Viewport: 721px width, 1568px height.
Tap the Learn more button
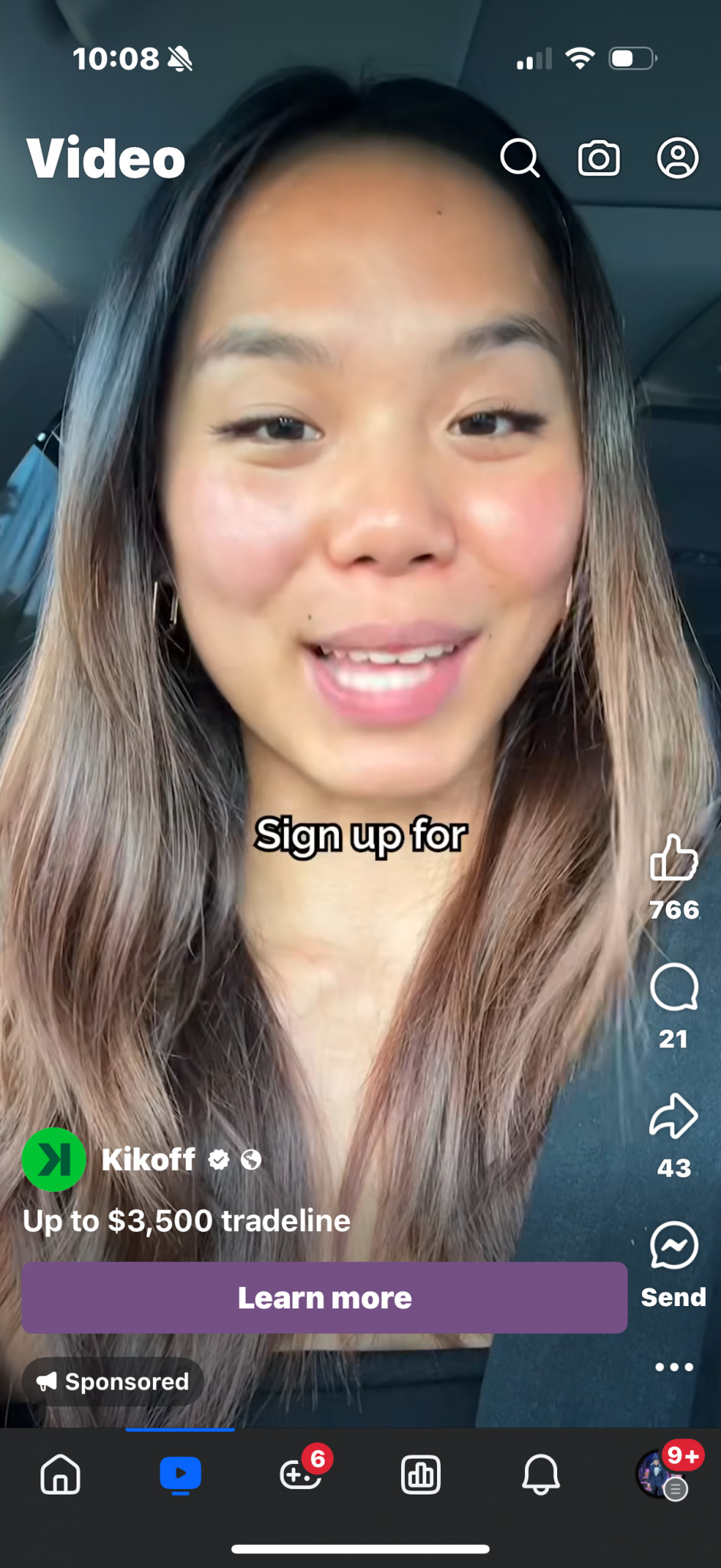(x=325, y=1298)
